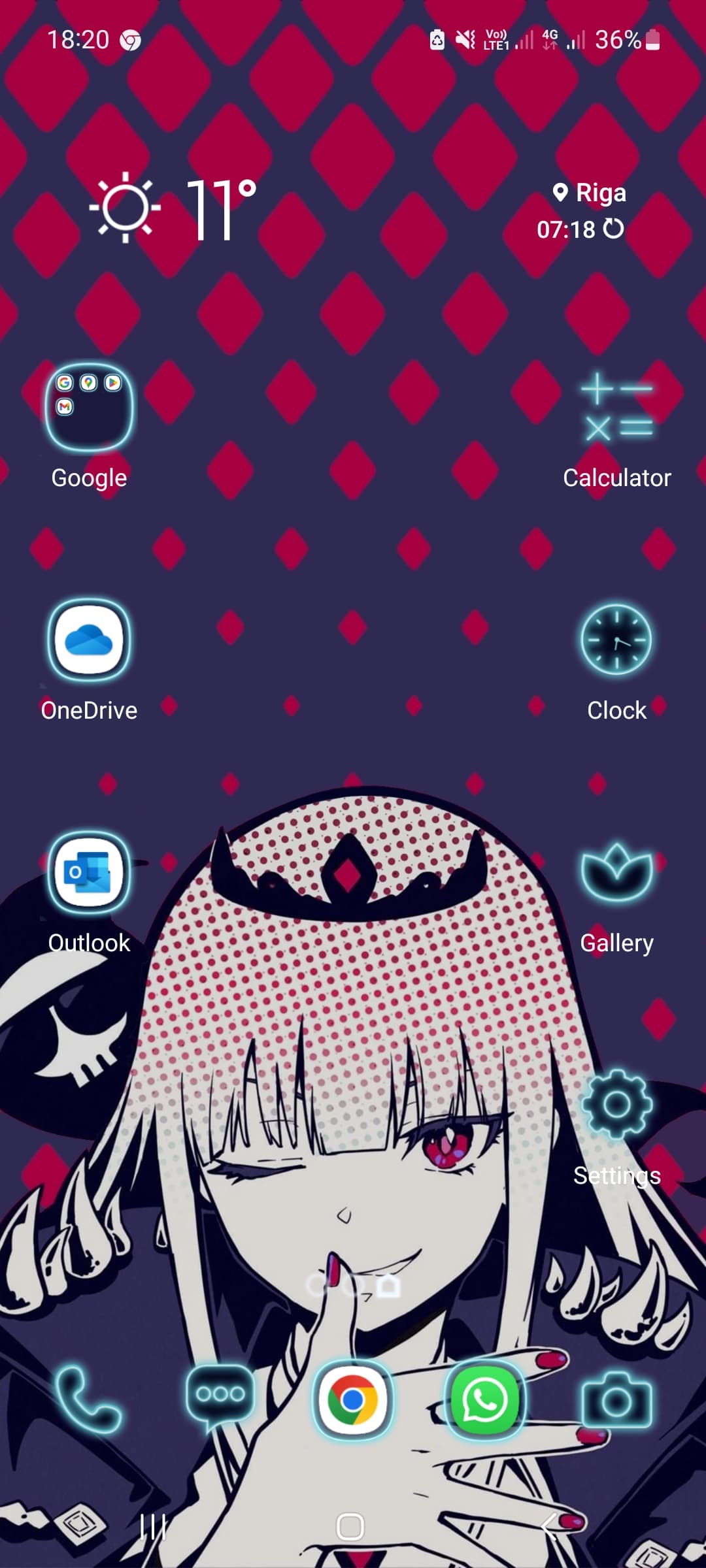
Task: Open Settings
Action: click(616, 1105)
